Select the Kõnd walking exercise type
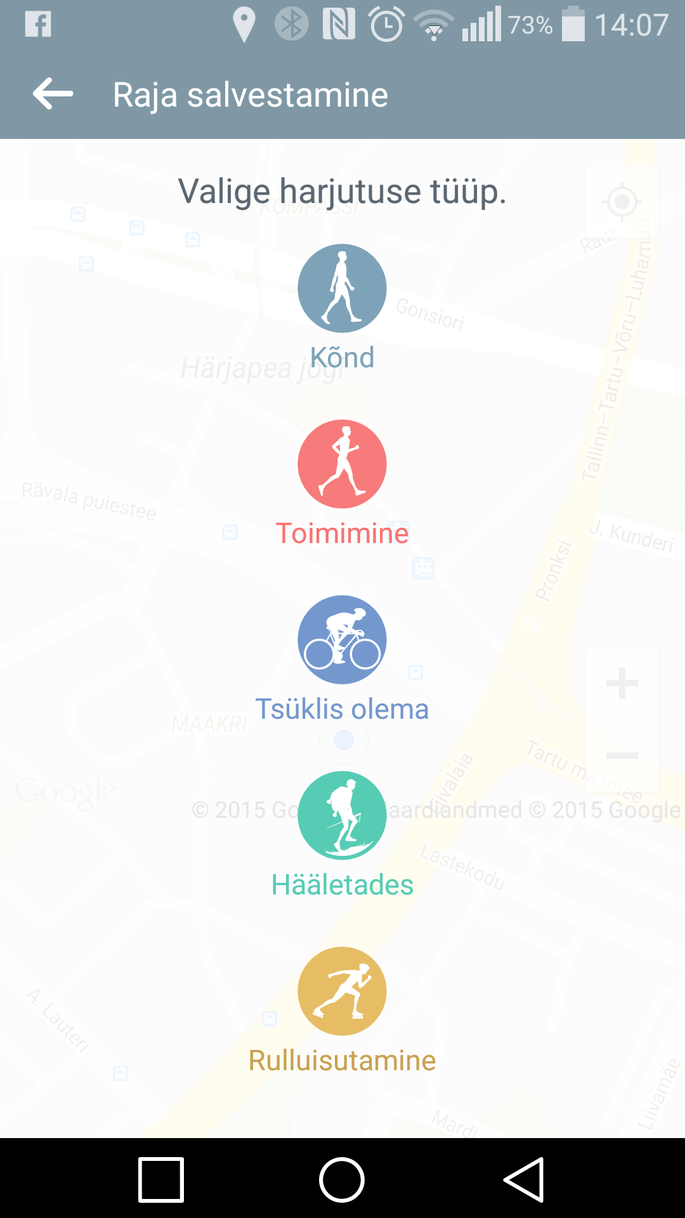The width and height of the screenshot is (685, 1218). pyautogui.click(x=342, y=289)
